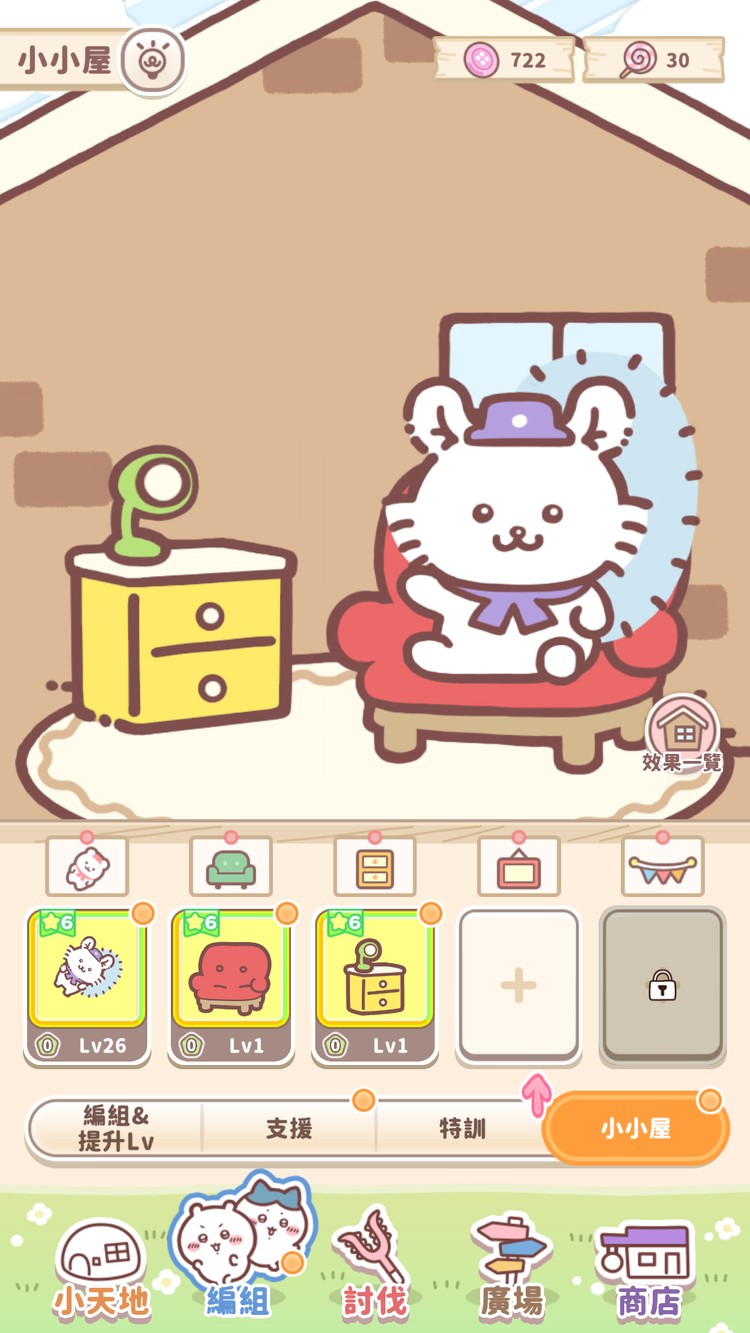Open the yellow cabinet Lv1 card
This screenshot has width=750, height=1333.
(x=375, y=985)
